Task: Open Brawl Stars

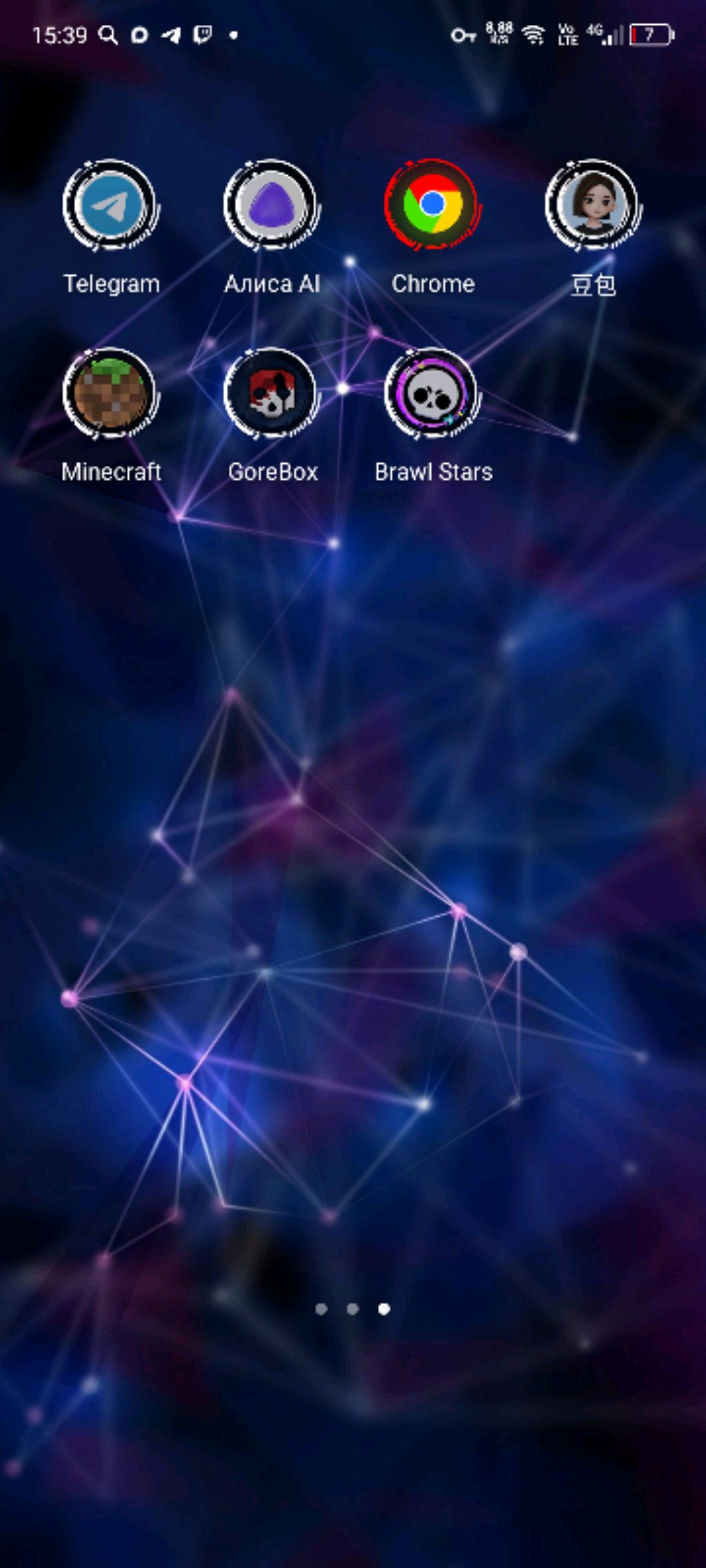Action: tap(432, 394)
